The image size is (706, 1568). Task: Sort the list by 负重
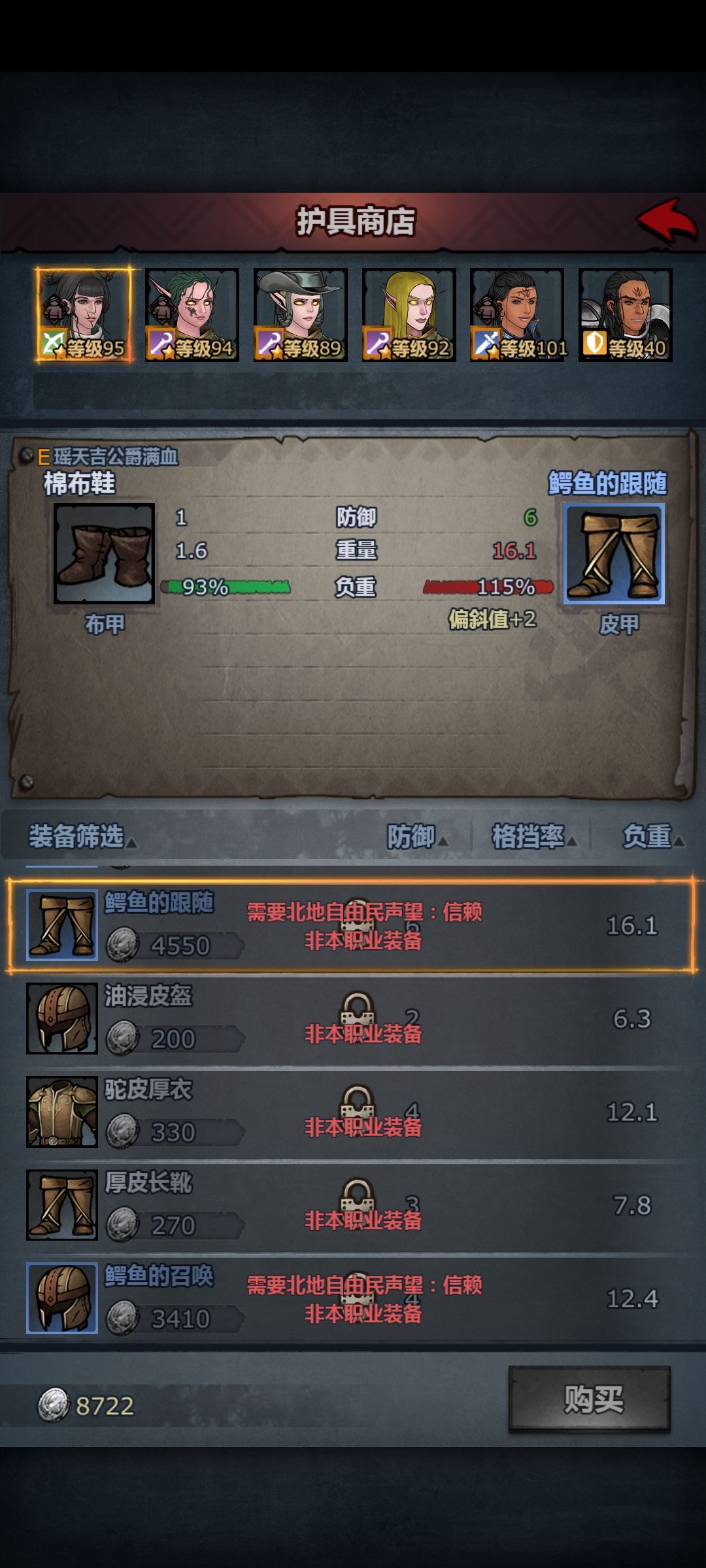pos(652,836)
